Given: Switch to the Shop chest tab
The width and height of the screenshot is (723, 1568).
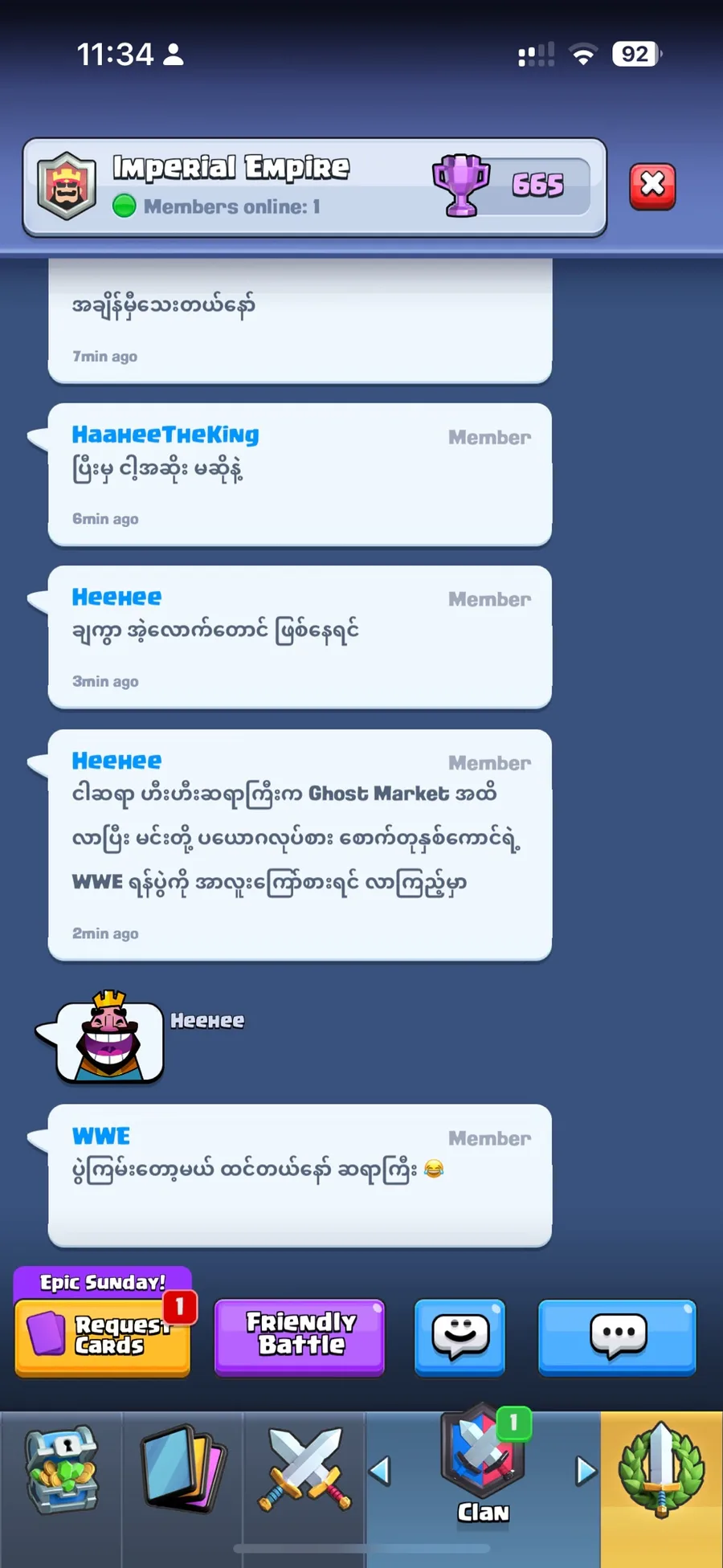Looking at the screenshot, I should pos(61,1470).
